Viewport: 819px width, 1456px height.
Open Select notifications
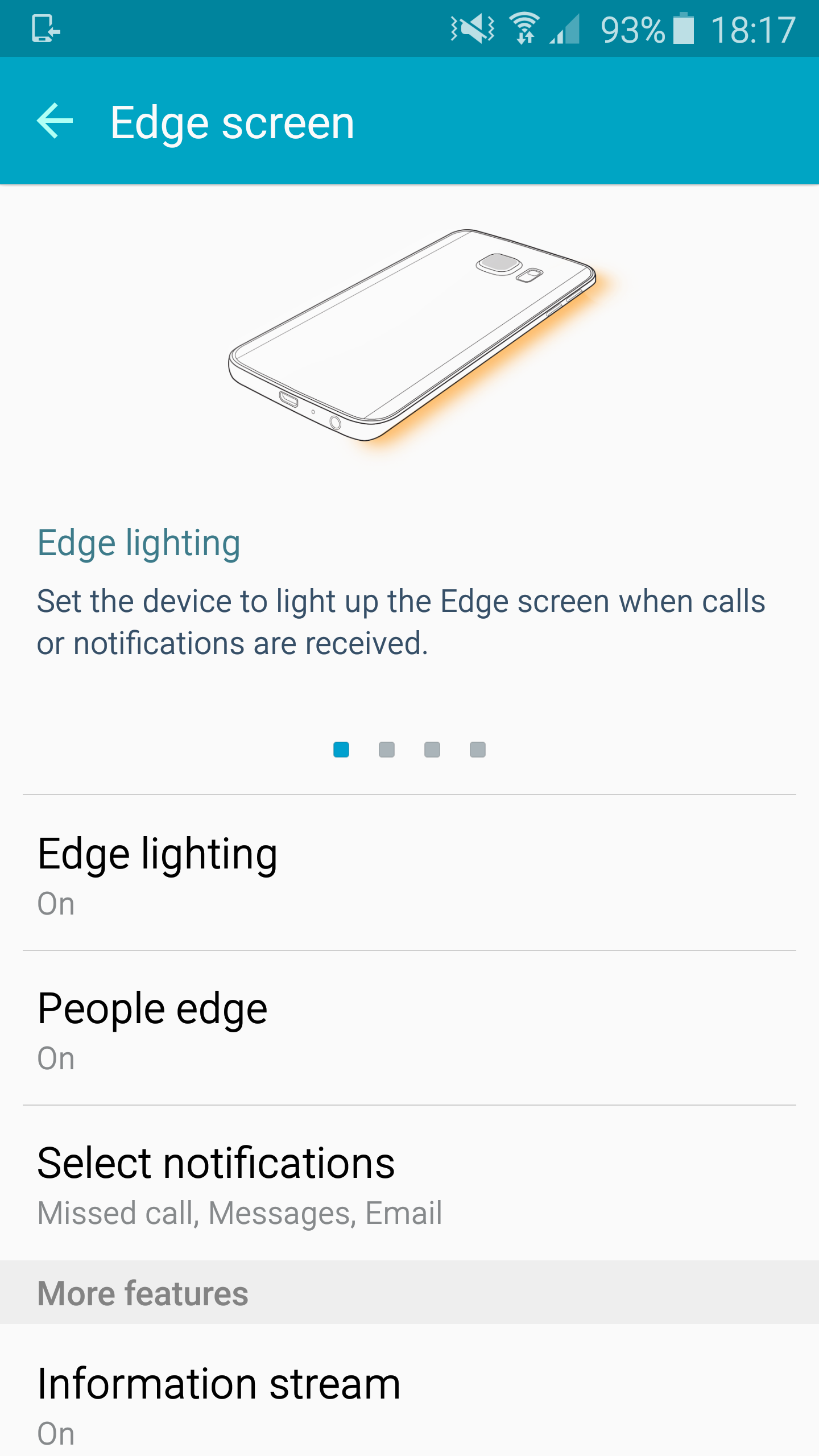409,1183
